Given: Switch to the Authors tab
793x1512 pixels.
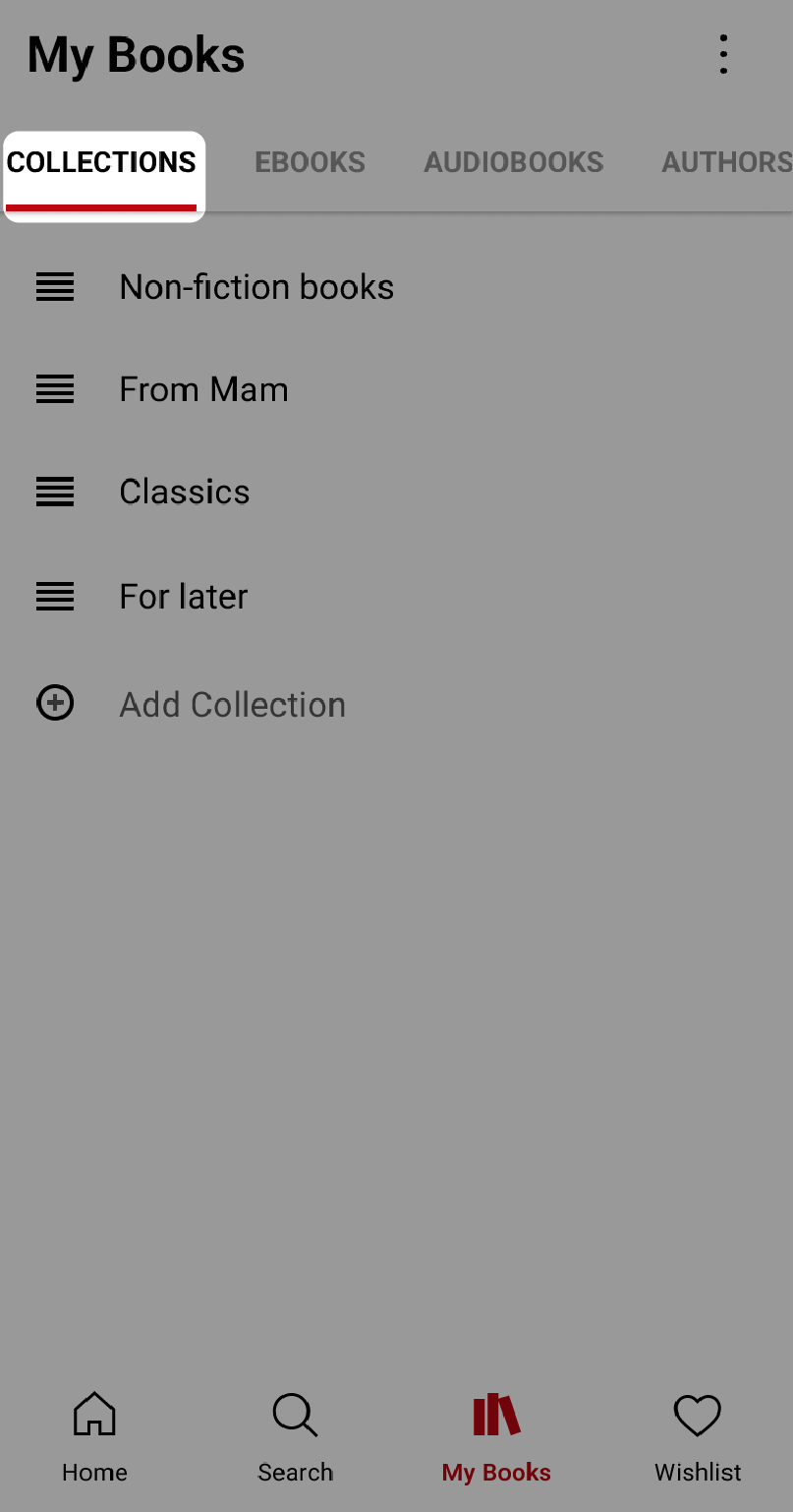Looking at the screenshot, I should (725, 163).
